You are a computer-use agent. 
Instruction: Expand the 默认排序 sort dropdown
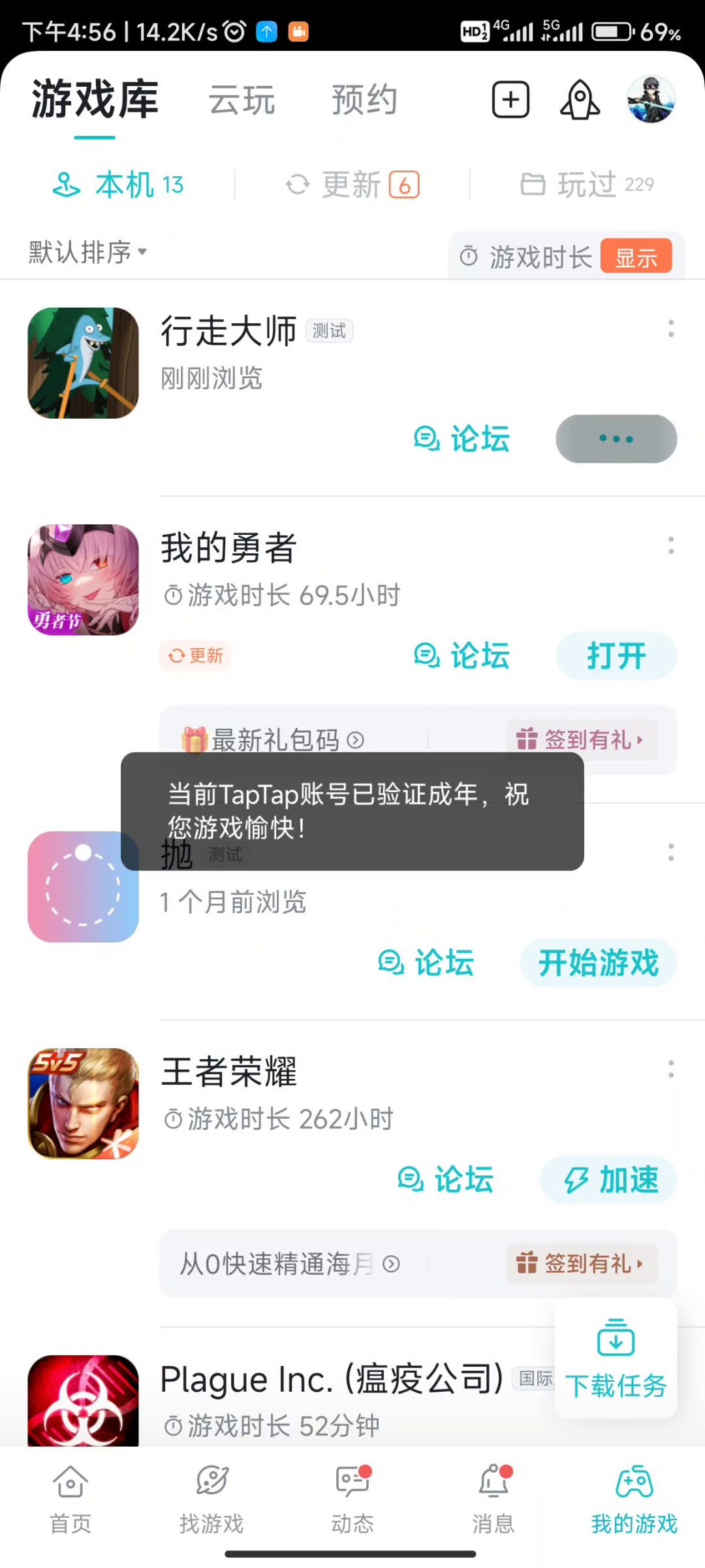(x=87, y=252)
